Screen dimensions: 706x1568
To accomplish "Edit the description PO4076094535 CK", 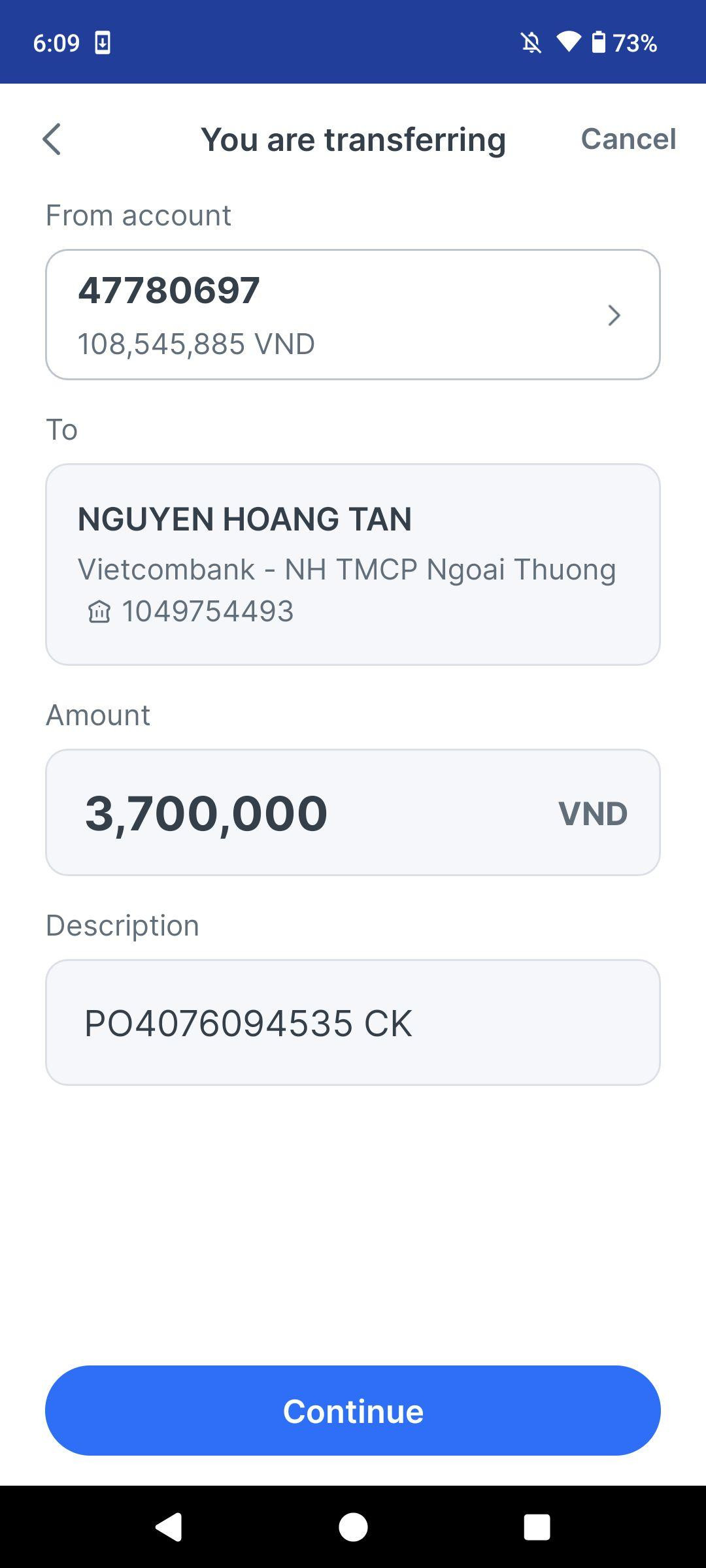I will pos(352,1022).
